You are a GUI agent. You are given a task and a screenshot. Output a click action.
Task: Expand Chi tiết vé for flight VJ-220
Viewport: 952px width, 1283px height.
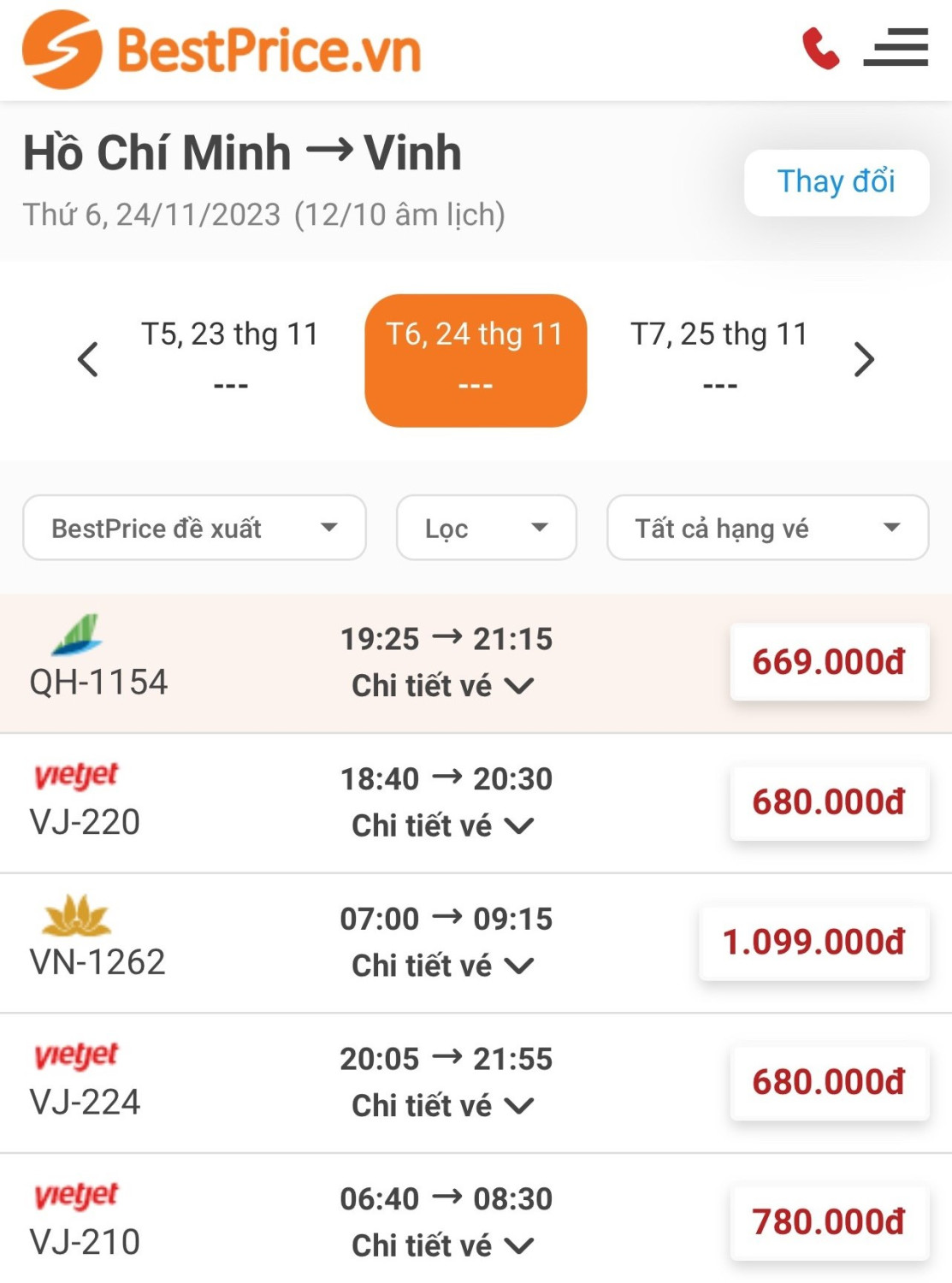443,826
